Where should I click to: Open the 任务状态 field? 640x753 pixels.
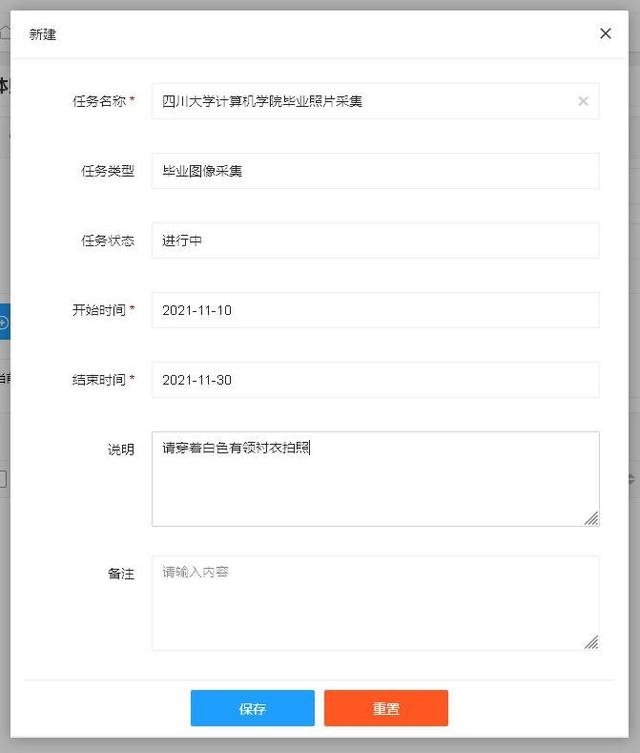[x=375, y=241]
